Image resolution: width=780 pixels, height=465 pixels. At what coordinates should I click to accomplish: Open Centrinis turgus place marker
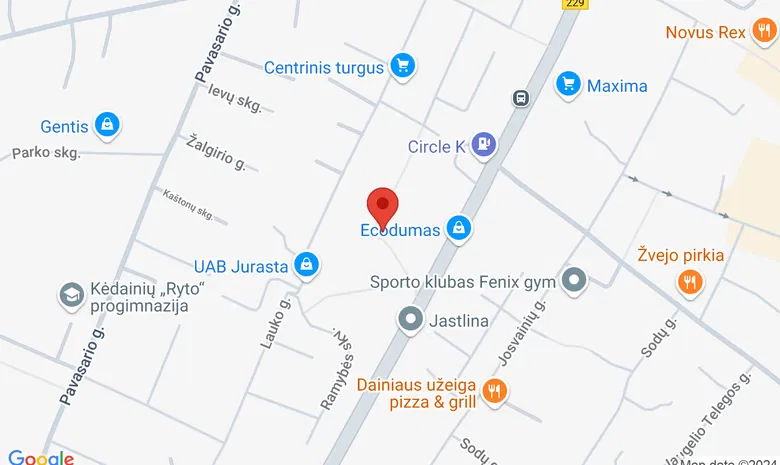point(403,67)
